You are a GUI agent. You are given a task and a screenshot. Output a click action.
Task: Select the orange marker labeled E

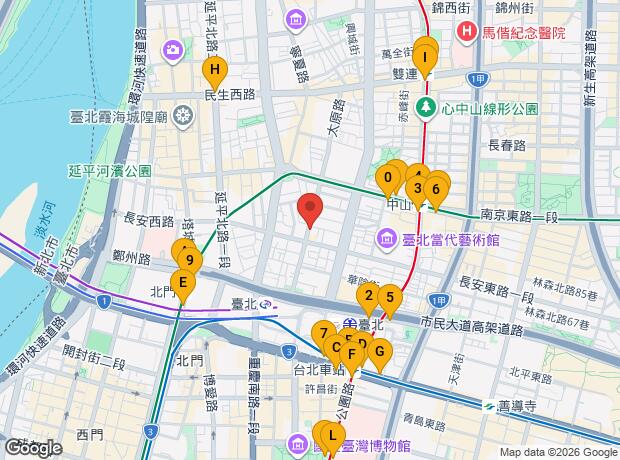pyautogui.click(x=183, y=282)
